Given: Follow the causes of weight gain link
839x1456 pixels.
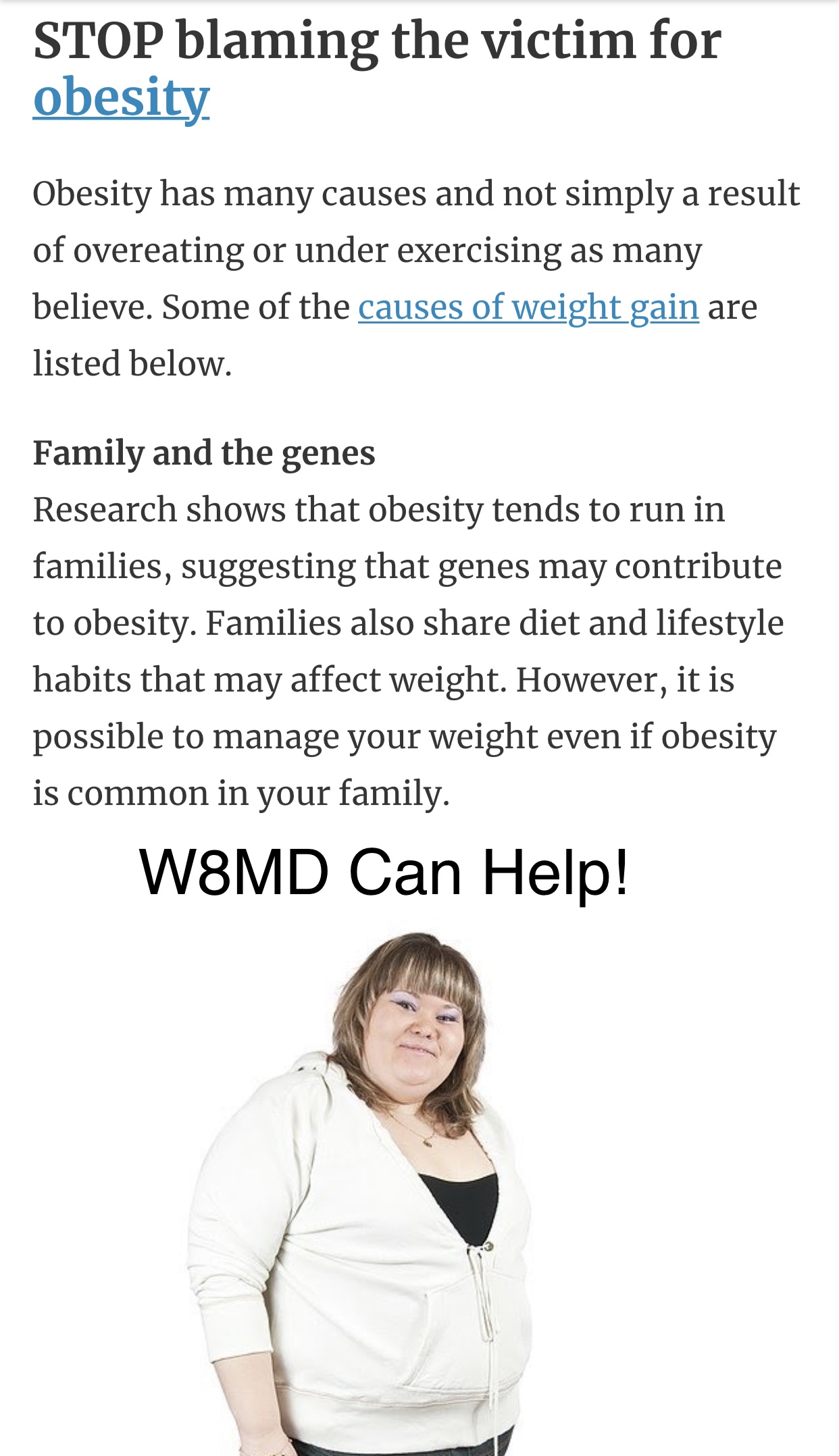Looking at the screenshot, I should pyautogui.click(x=528, y=307).
